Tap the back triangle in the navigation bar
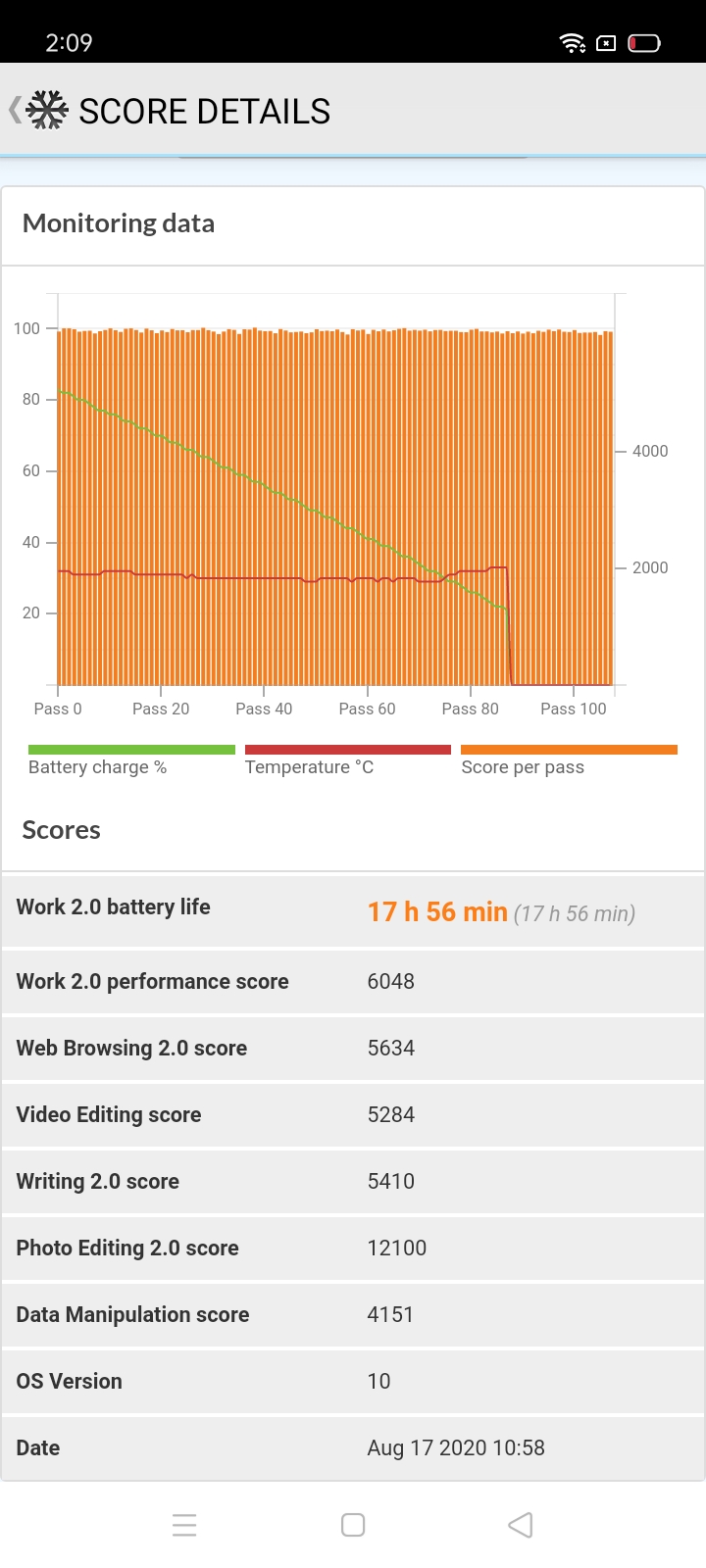 point(520,1525)
